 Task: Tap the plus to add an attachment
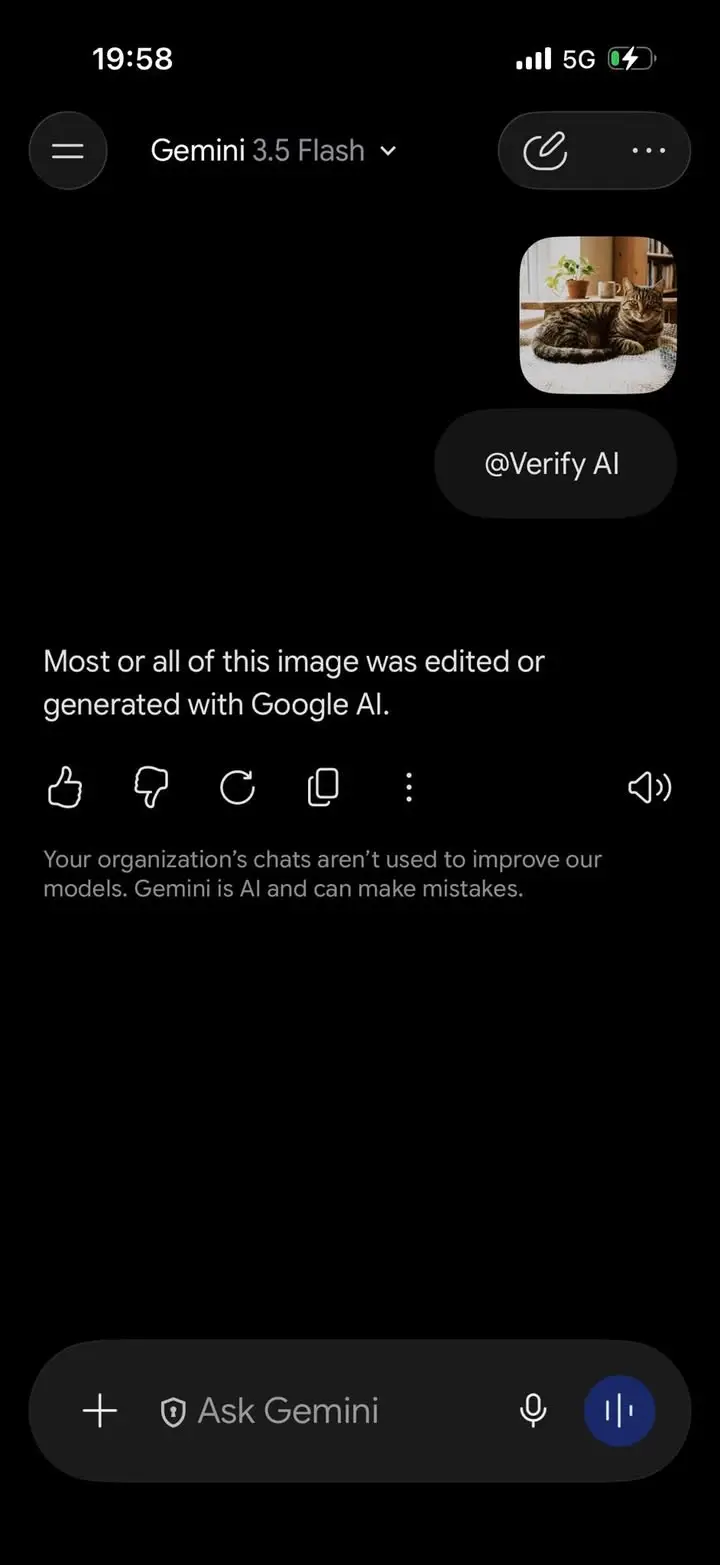pyautogui.click(x=100, y=1411)
